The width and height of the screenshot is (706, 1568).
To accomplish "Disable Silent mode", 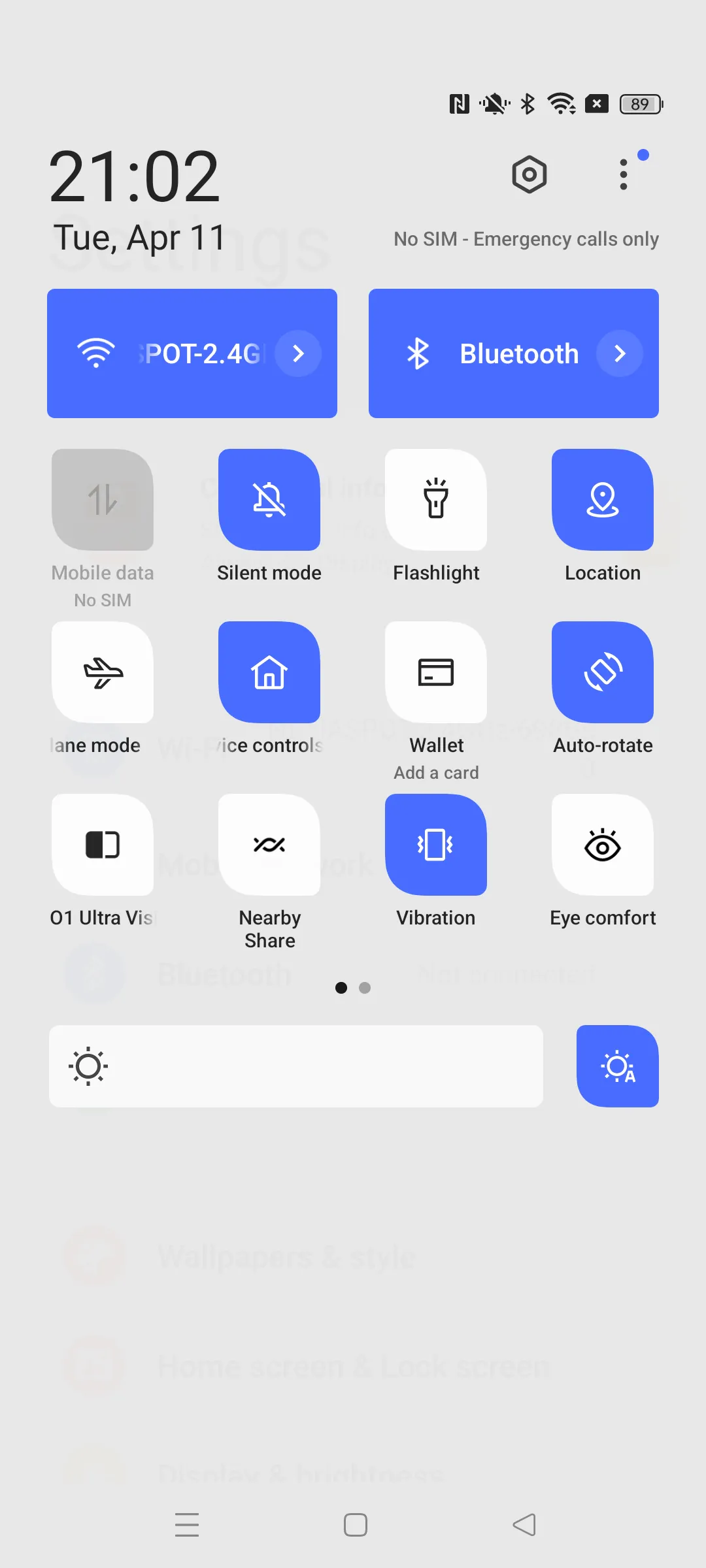I will pyautogui.click(x=269, y=500).
